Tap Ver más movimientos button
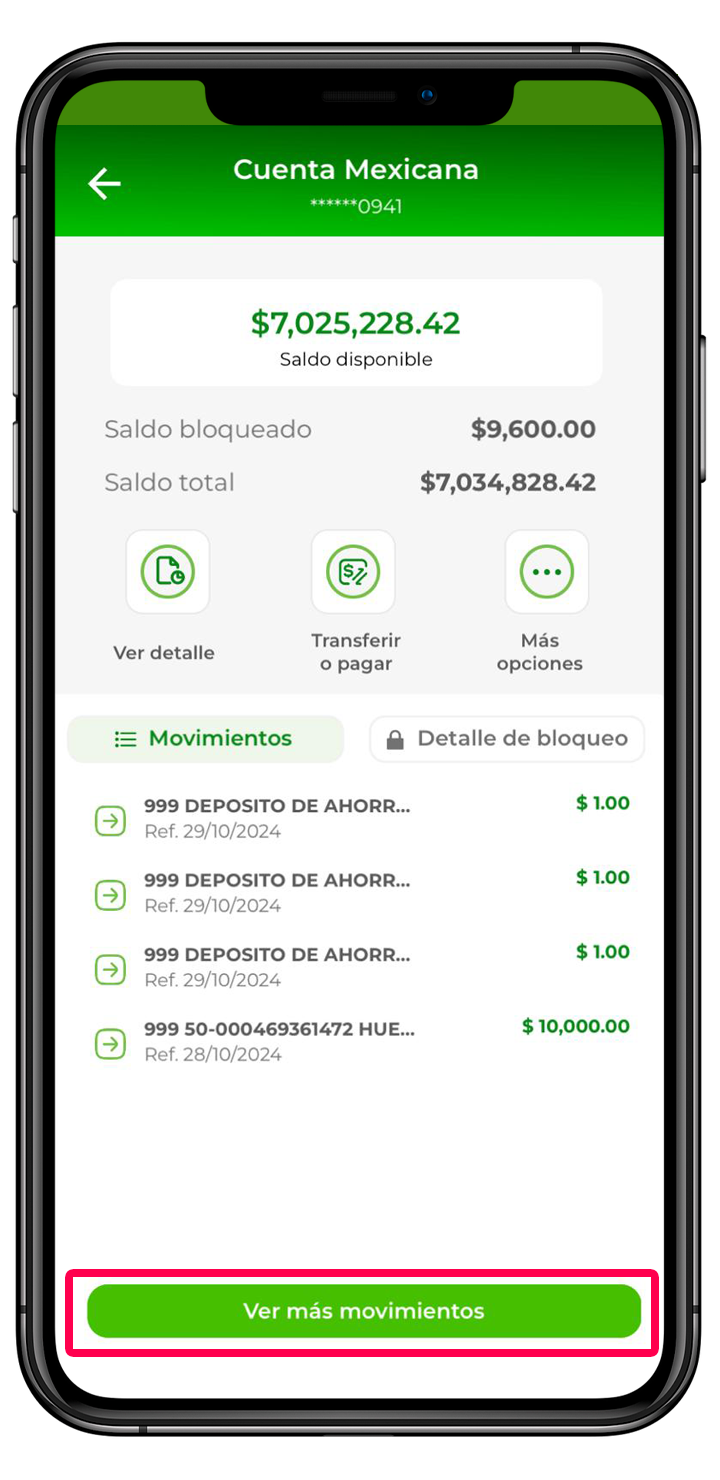 [363, 1311]
